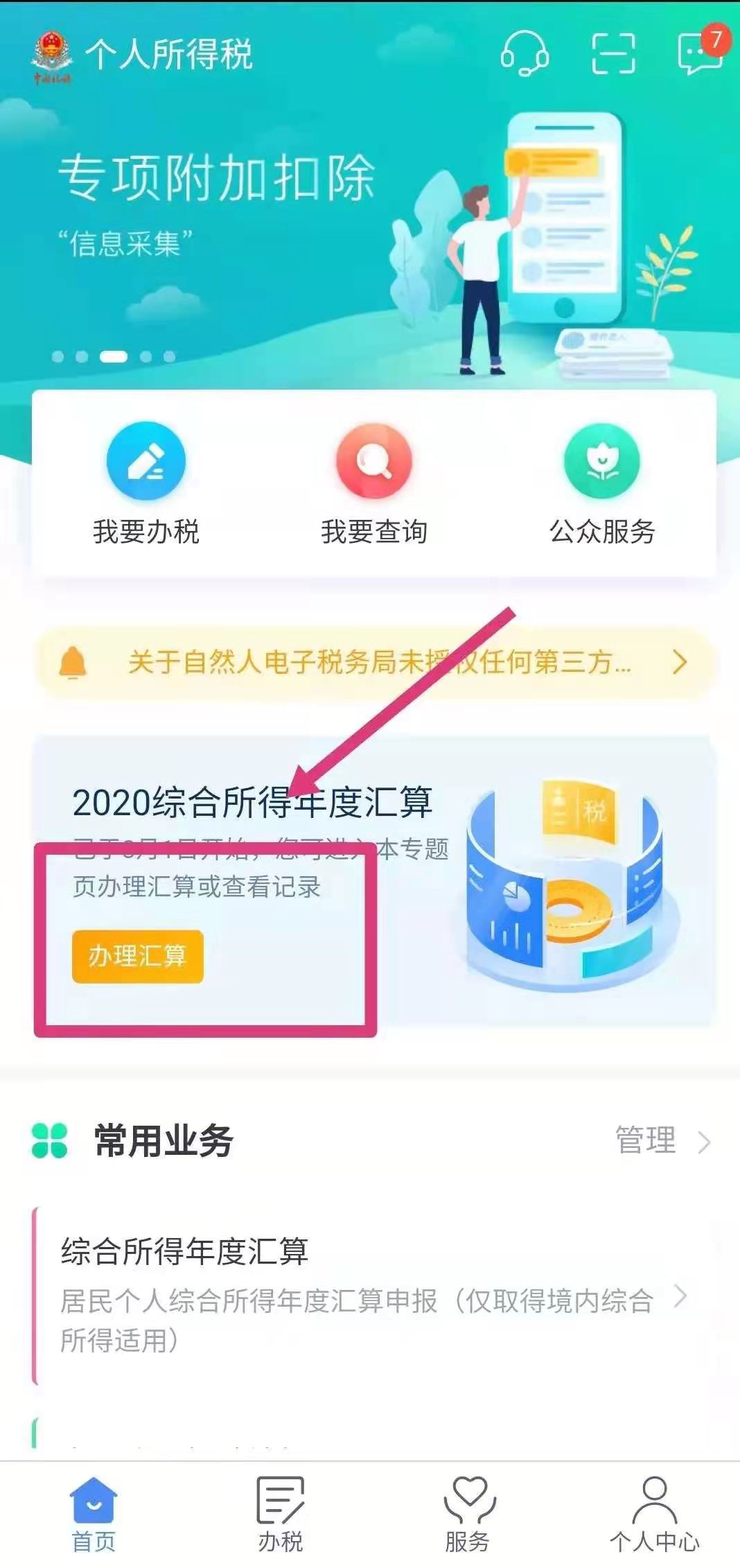740x1568 pixels.
Task: Open messages with 7 unread
Action: (700, 52)
